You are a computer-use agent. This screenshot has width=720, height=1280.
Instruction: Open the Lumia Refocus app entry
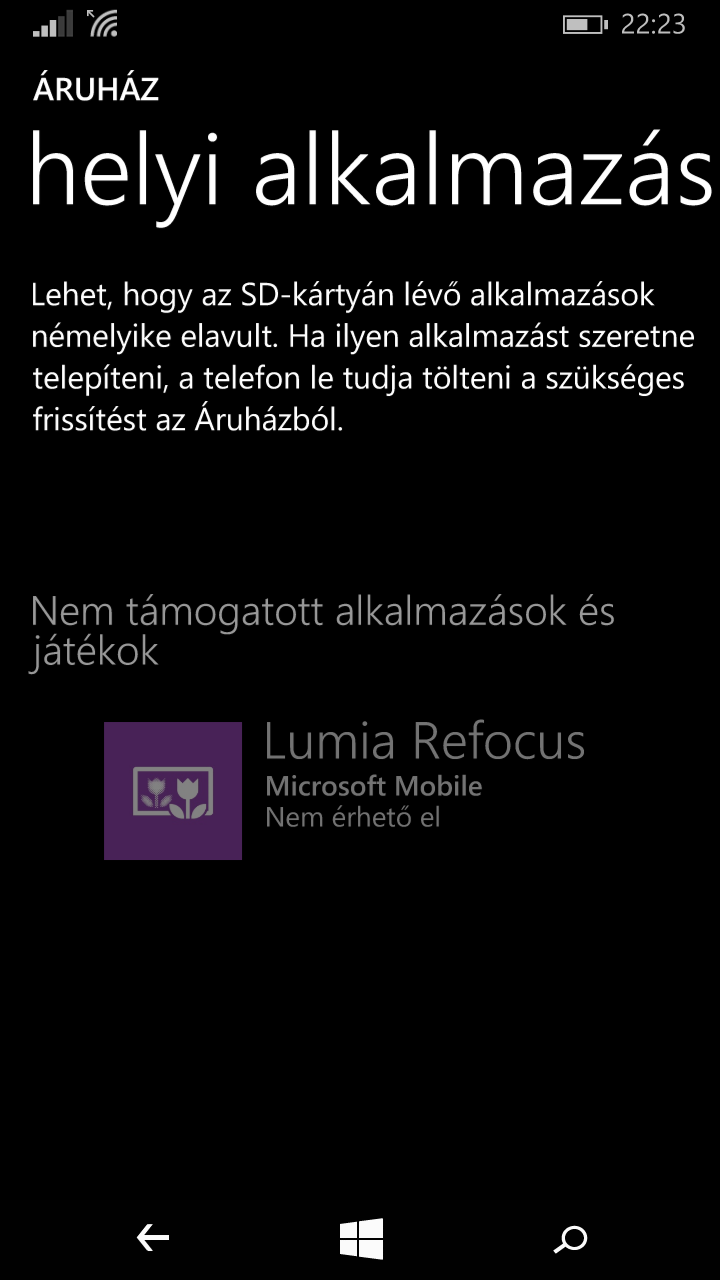click(345, 790)
